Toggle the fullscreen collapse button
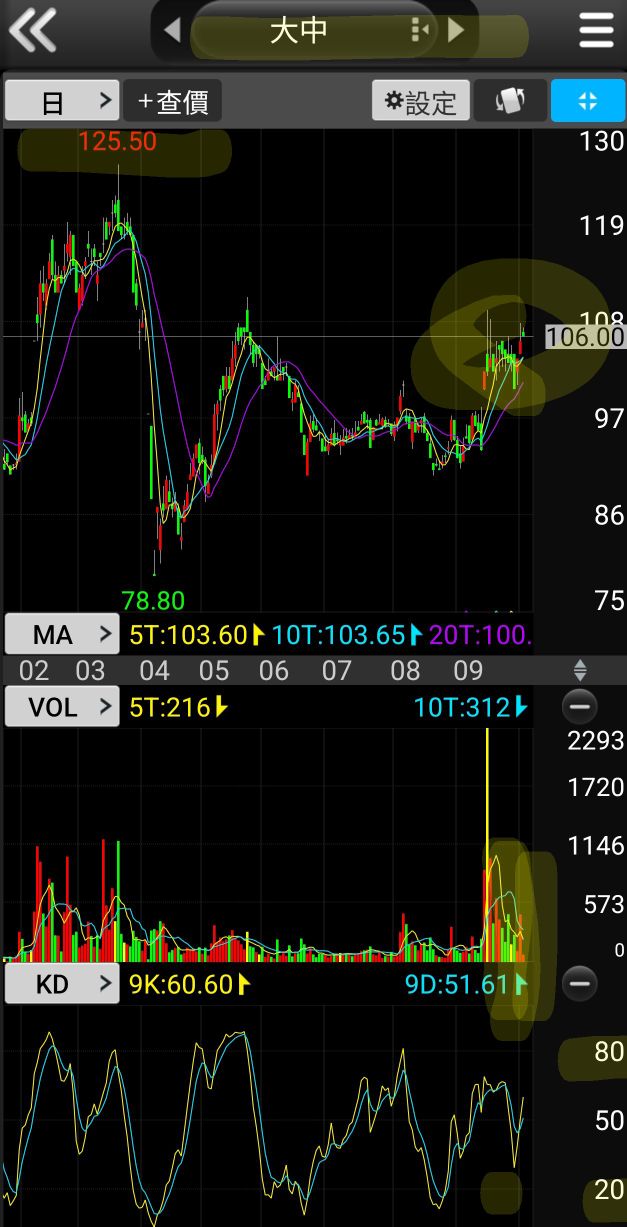627x1227 pixels. pos(587,101)
